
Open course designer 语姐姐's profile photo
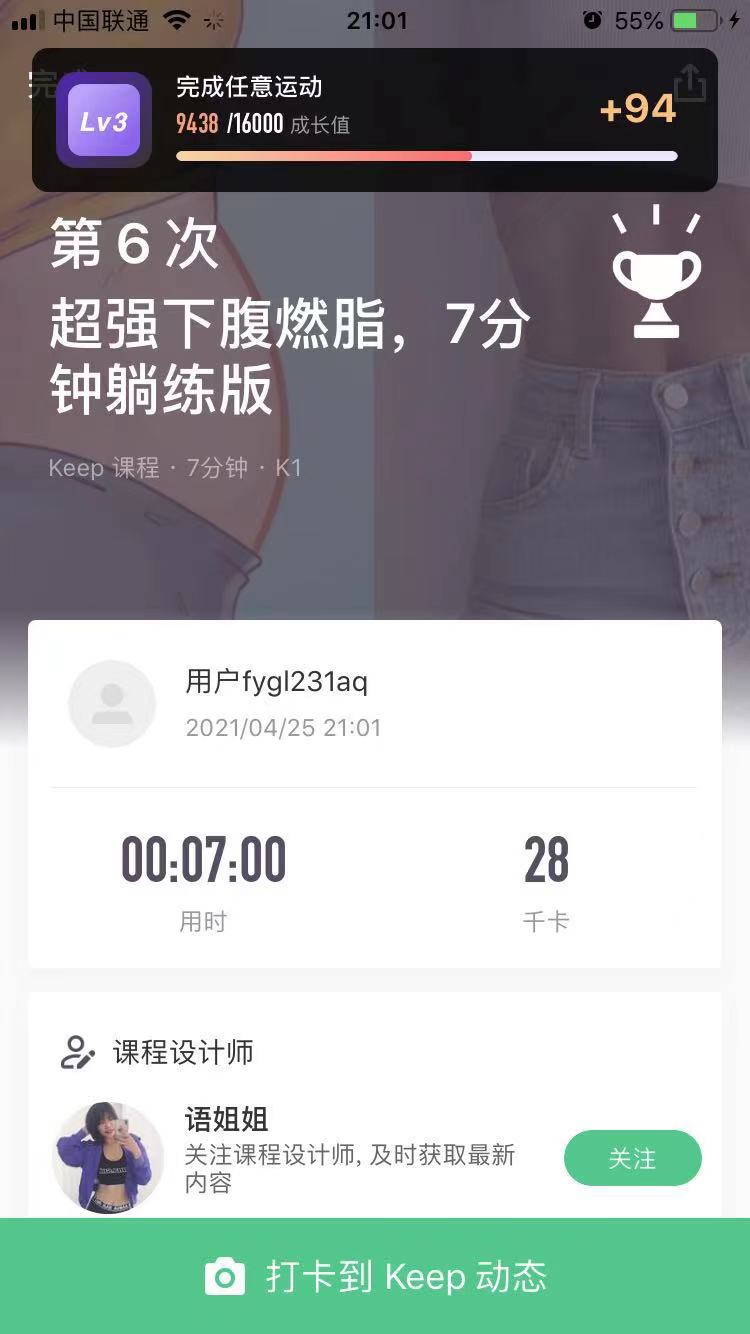[x=108, y=1157]
